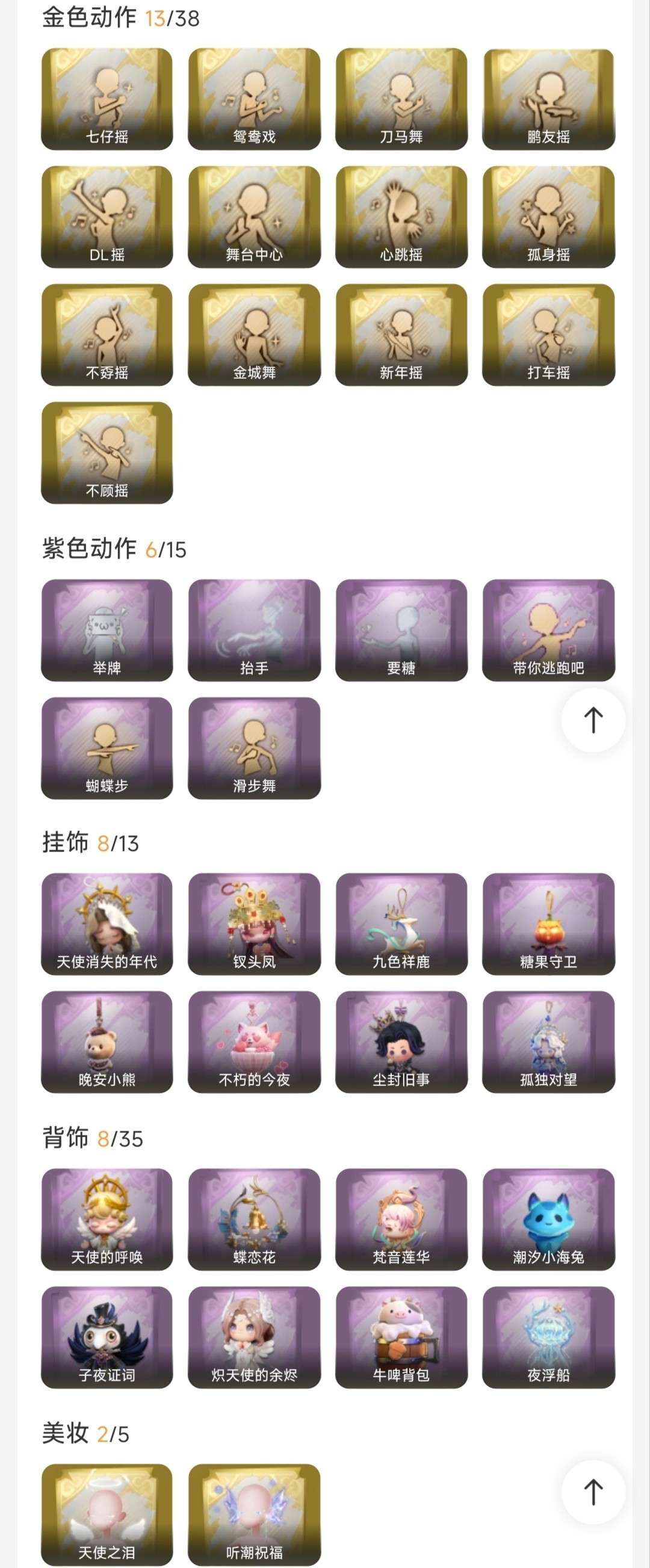The height and width of the screenshot is (1568, 650).
Task: Select the 晚安小熊 pendant tile
Action: click(x=107, y=1042)
